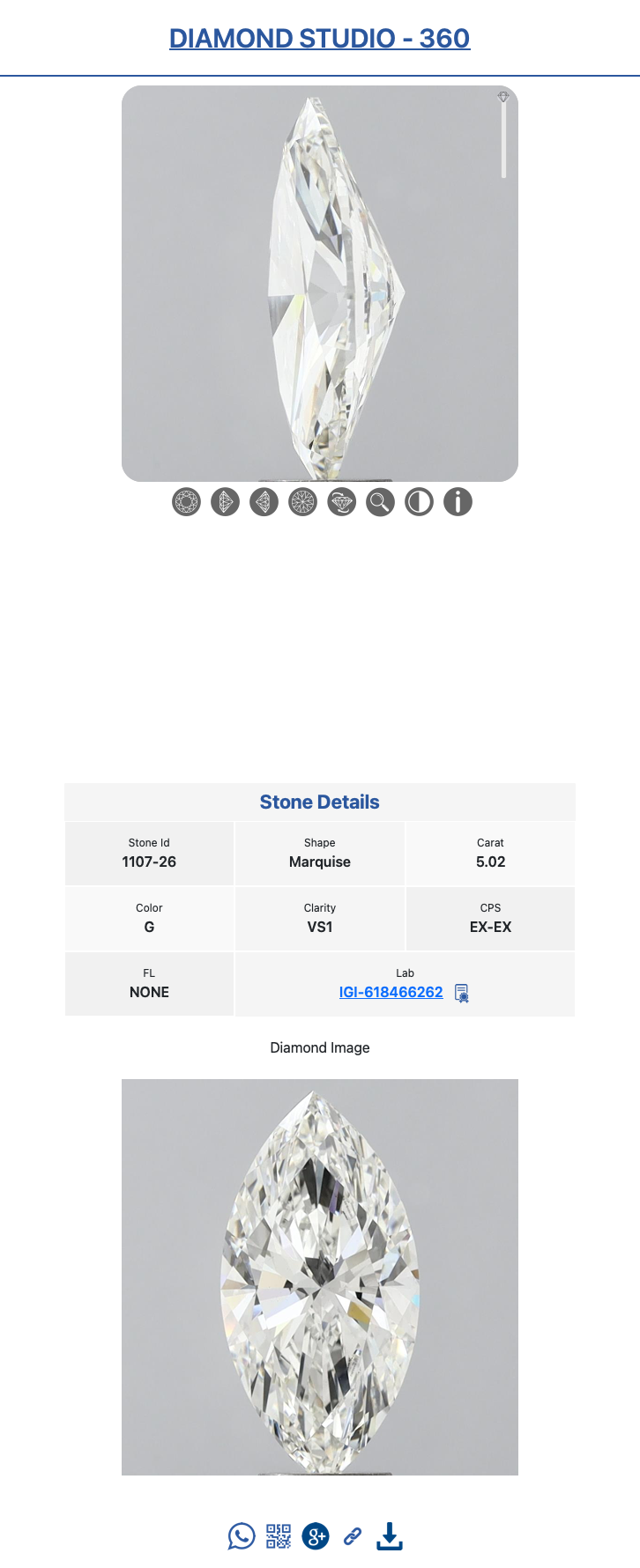View the certificate icon beside the IGI number

point(461,993)
